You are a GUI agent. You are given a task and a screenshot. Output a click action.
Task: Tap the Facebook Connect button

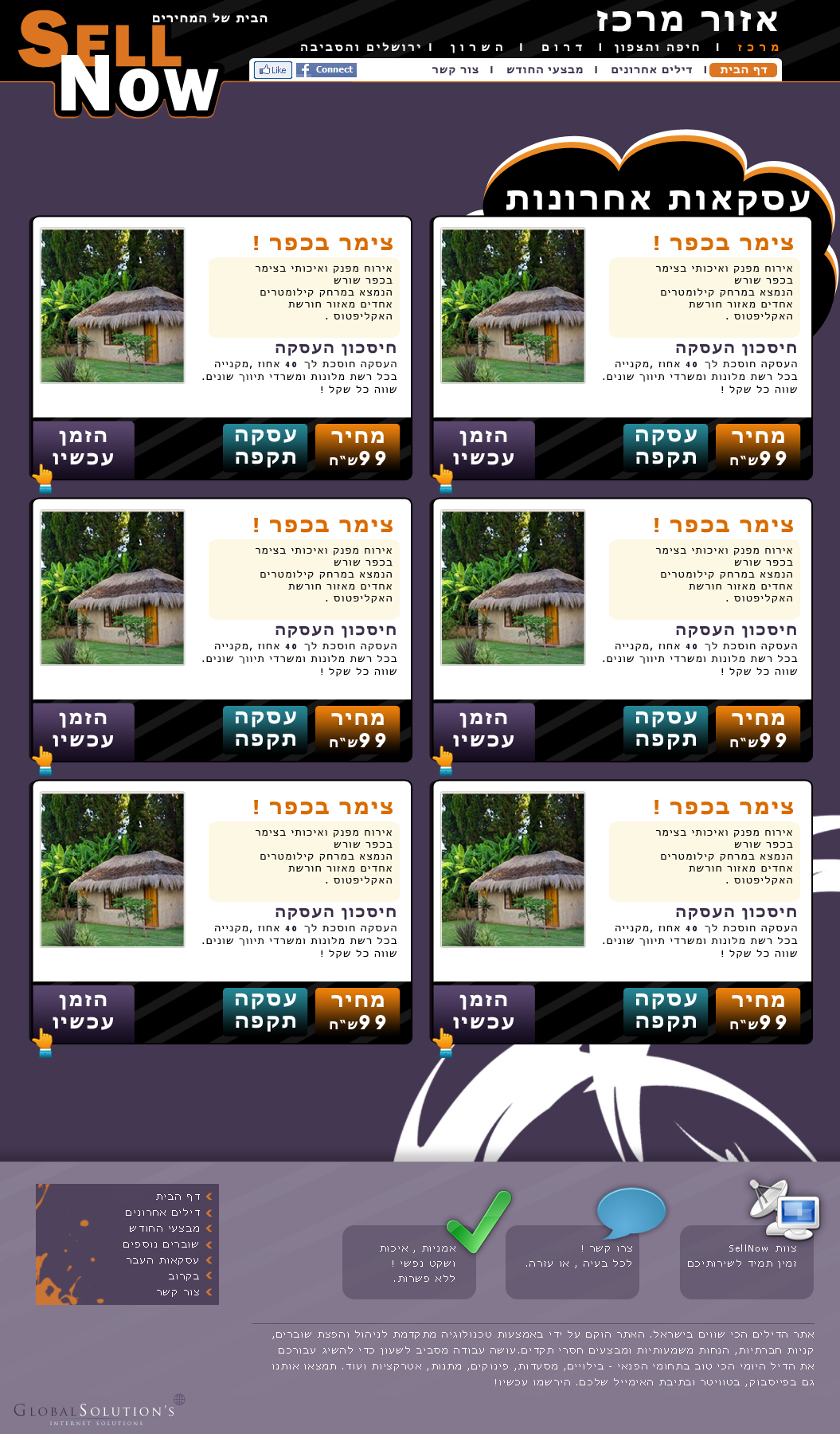[x=326, y=70]
